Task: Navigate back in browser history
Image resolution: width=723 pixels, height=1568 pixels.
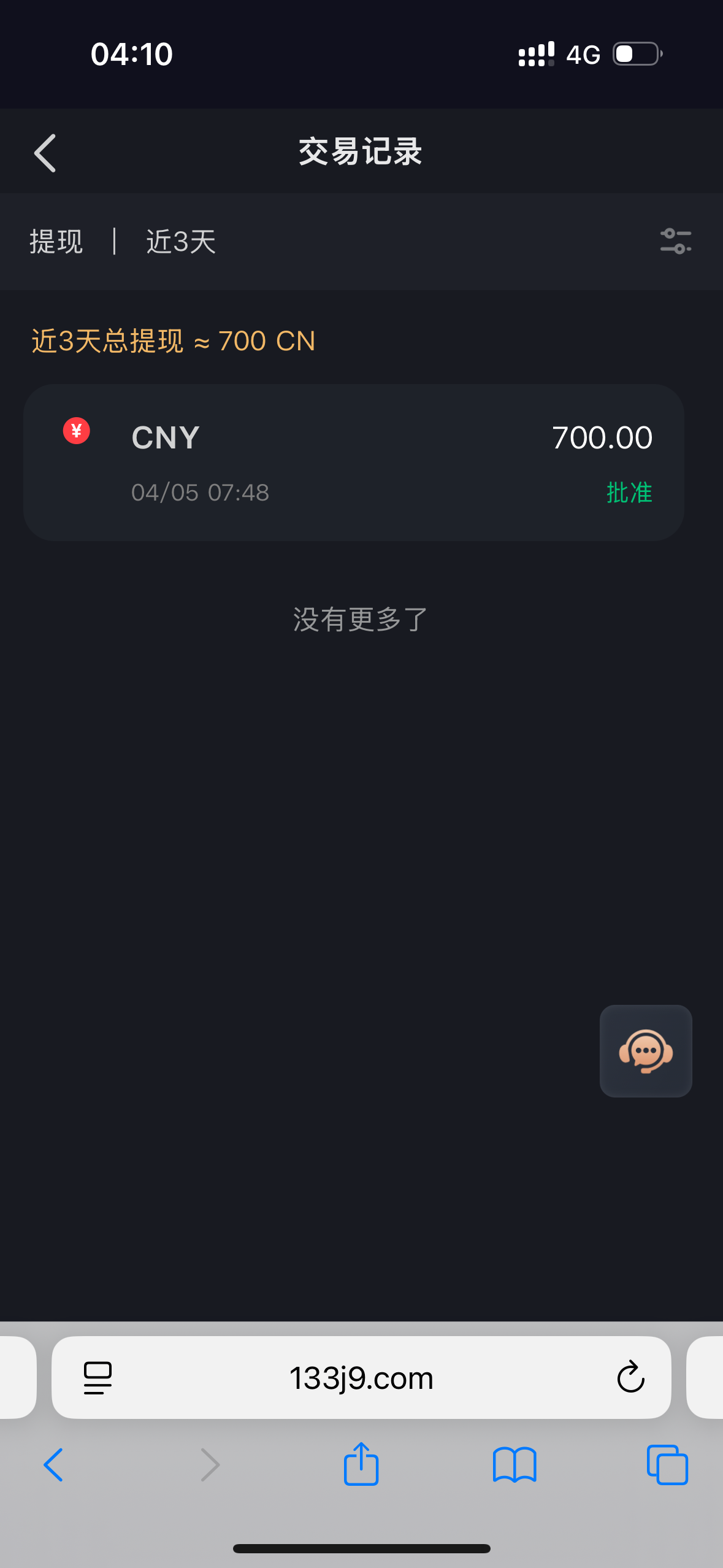Action: click(x=53, y=1465)
